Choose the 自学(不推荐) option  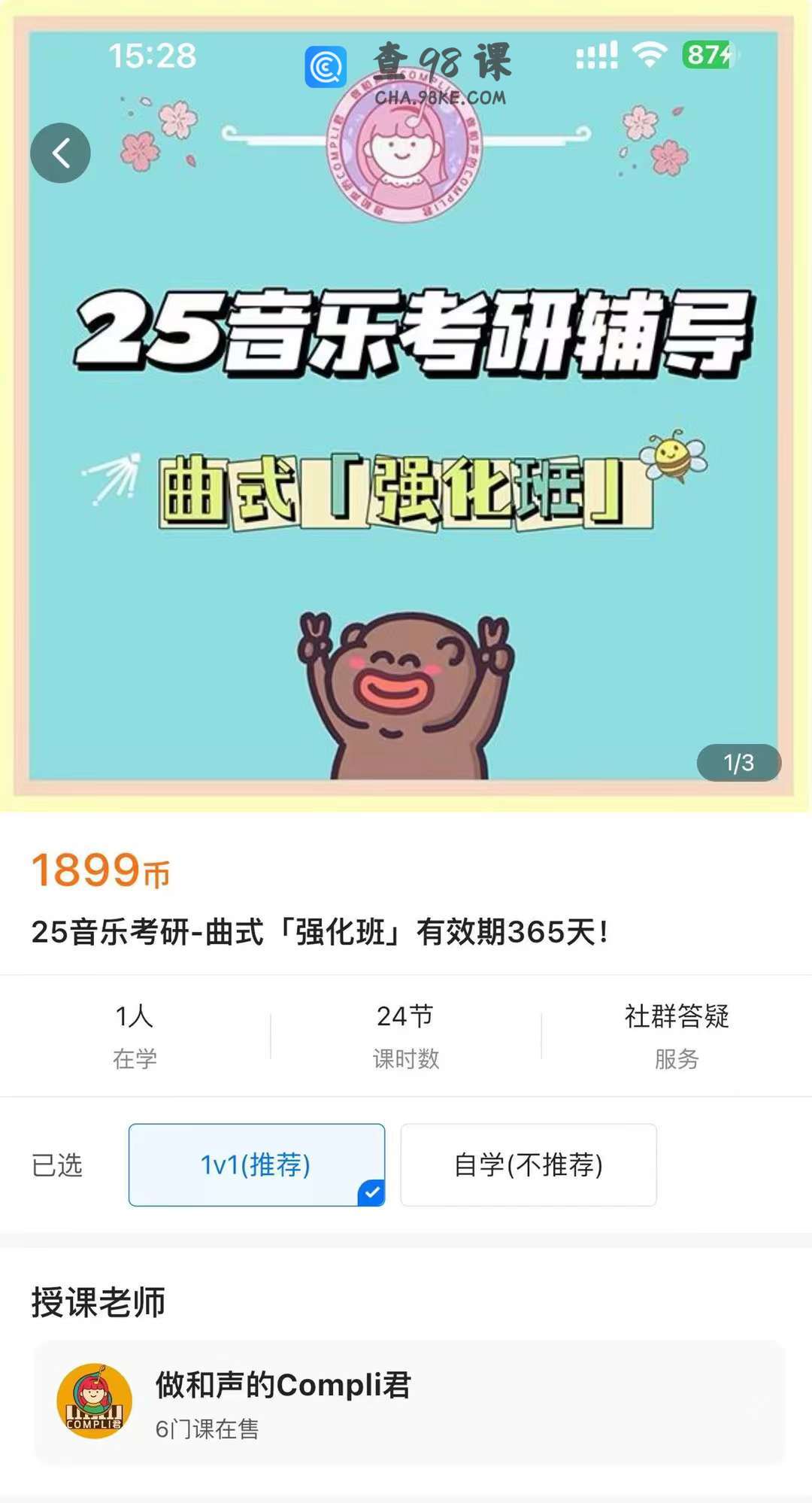click(528, 1164)
